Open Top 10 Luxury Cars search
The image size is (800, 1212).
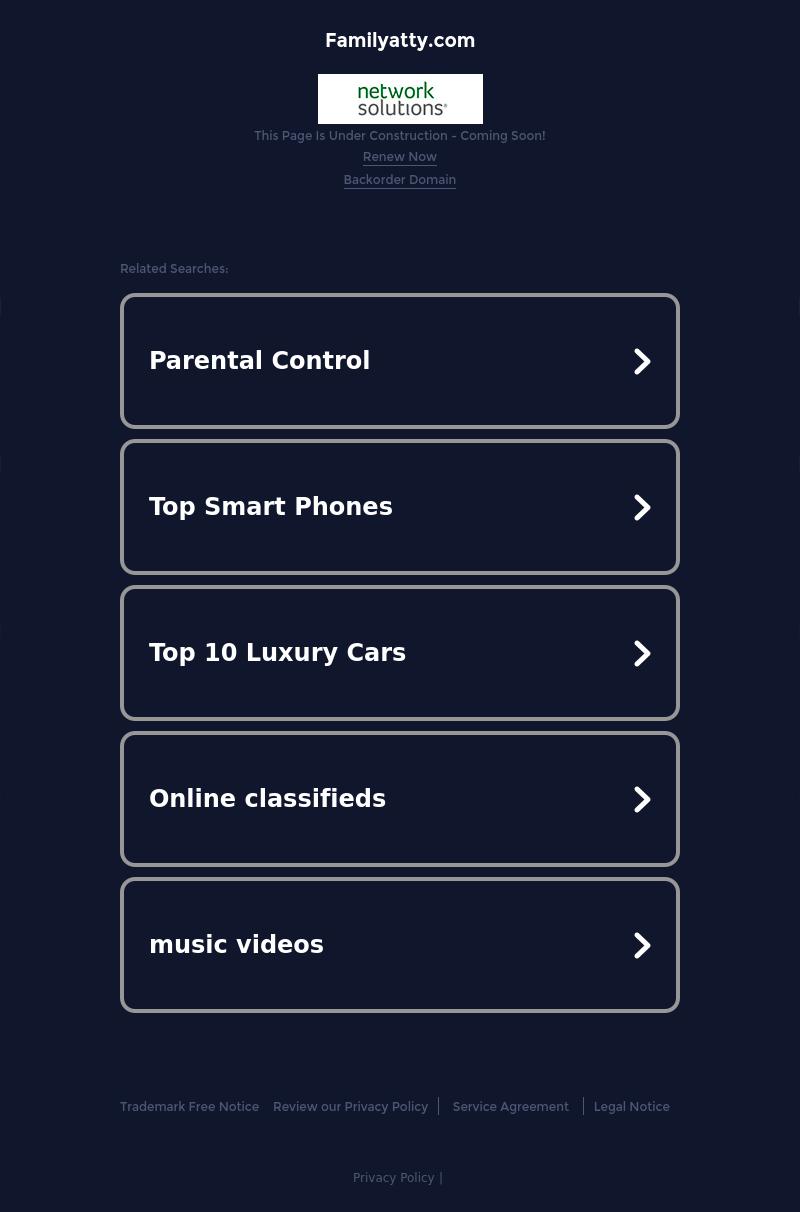399,653
